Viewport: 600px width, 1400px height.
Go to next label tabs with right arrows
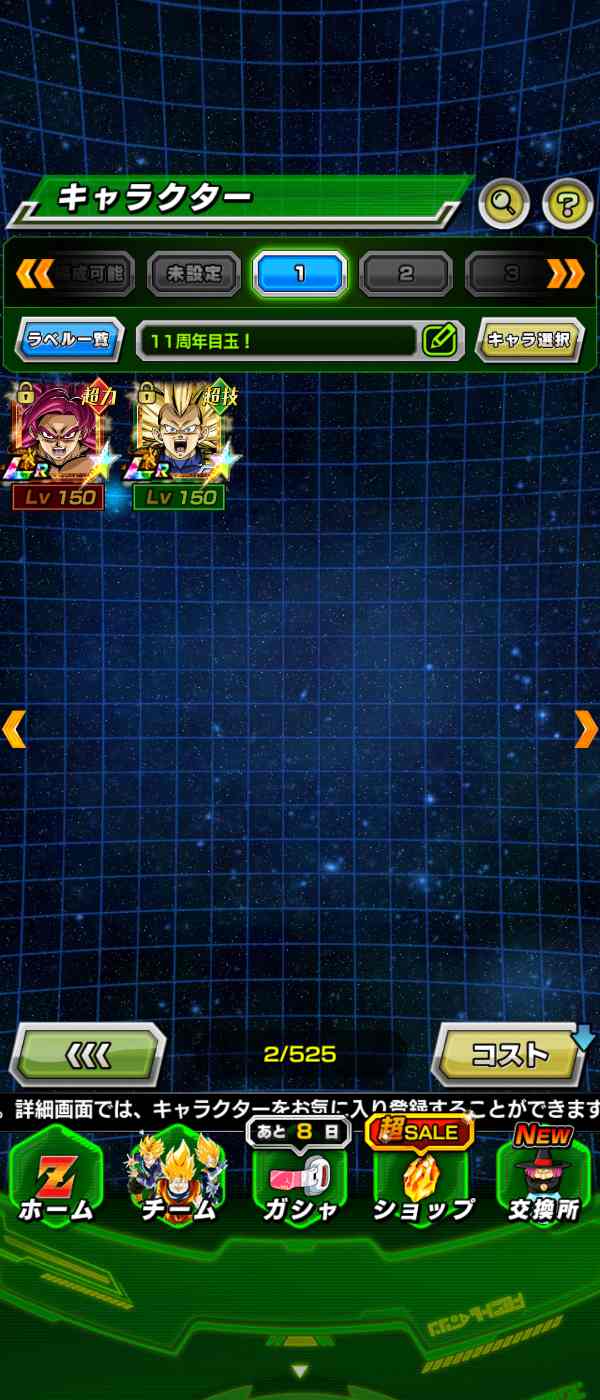(565, 273)
